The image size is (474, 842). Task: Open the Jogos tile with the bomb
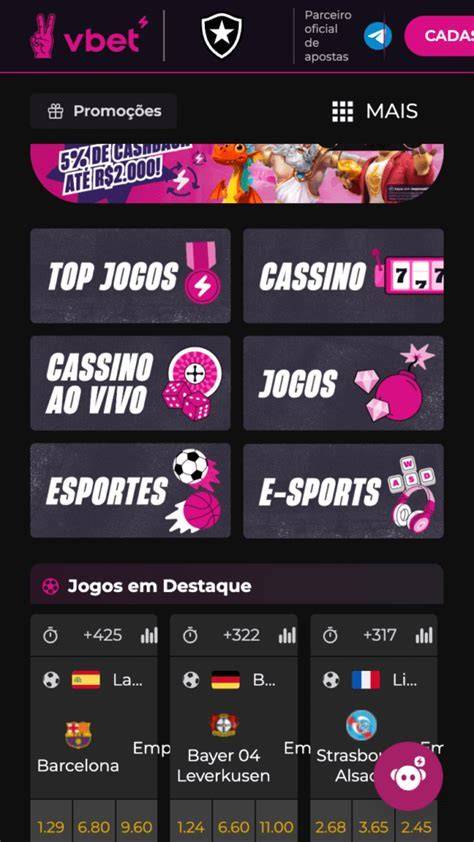coord(344,383)
